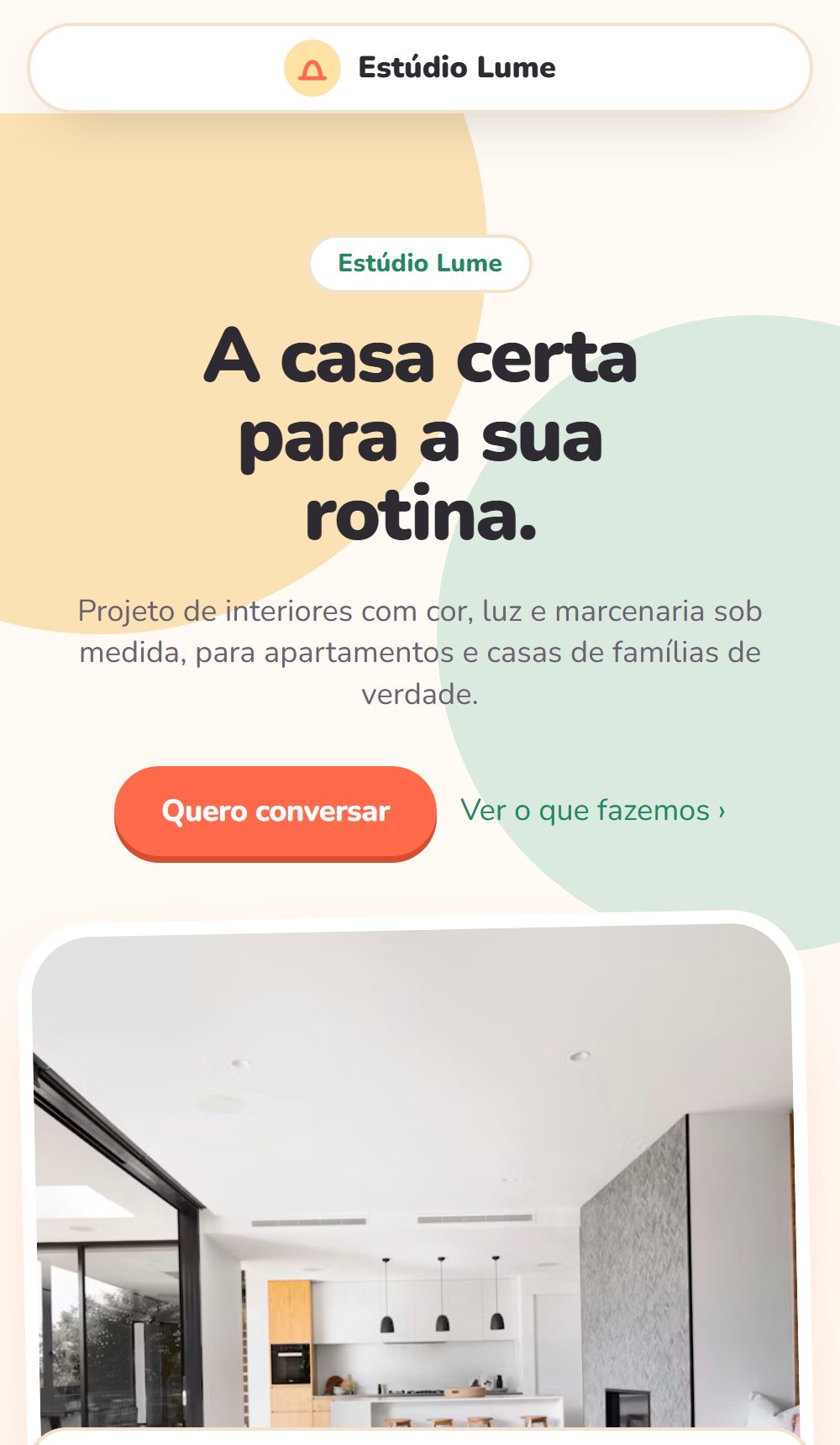Screen dimensions: 840x1445
Task: Tap the Quero conversar button
Action: [x=276, y=812]
